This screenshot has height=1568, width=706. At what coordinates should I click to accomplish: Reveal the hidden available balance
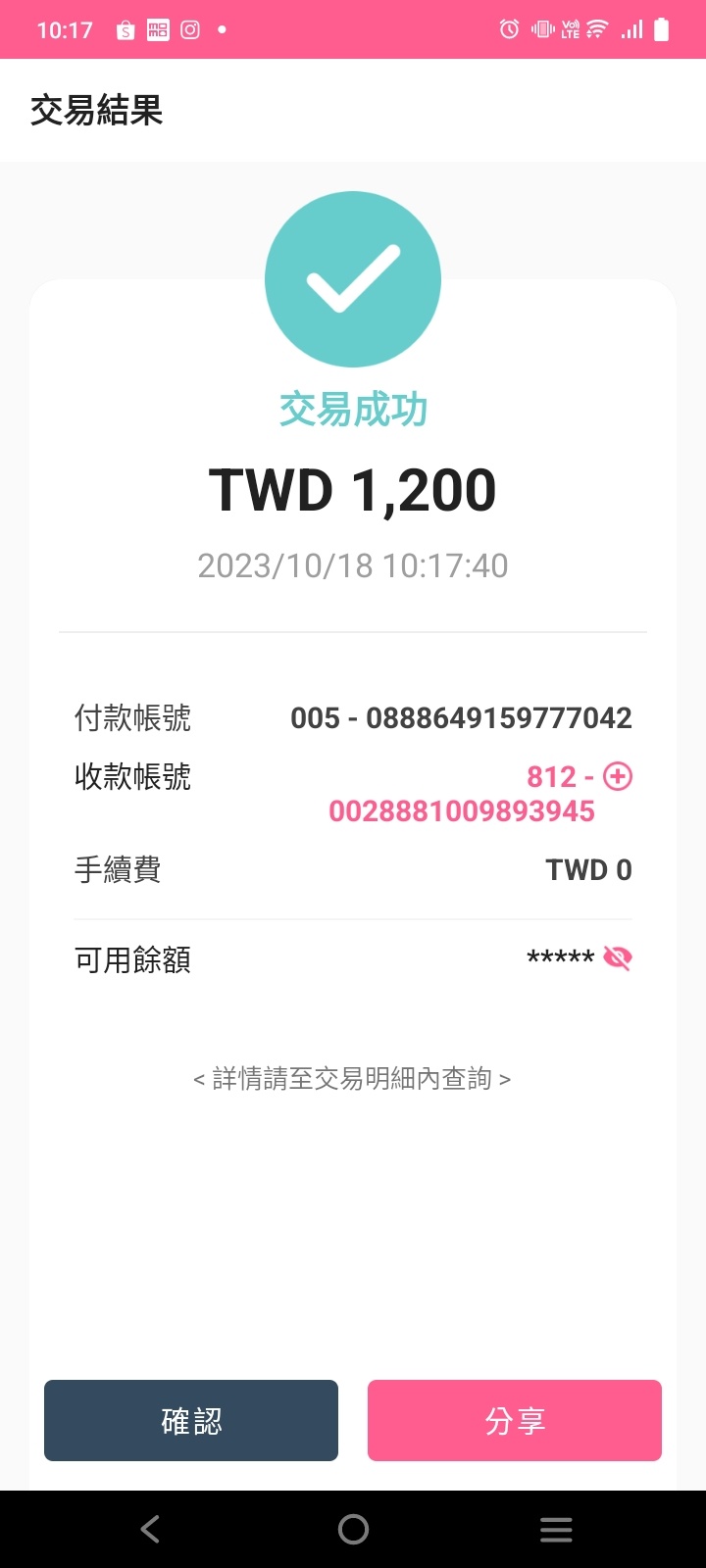618,957
